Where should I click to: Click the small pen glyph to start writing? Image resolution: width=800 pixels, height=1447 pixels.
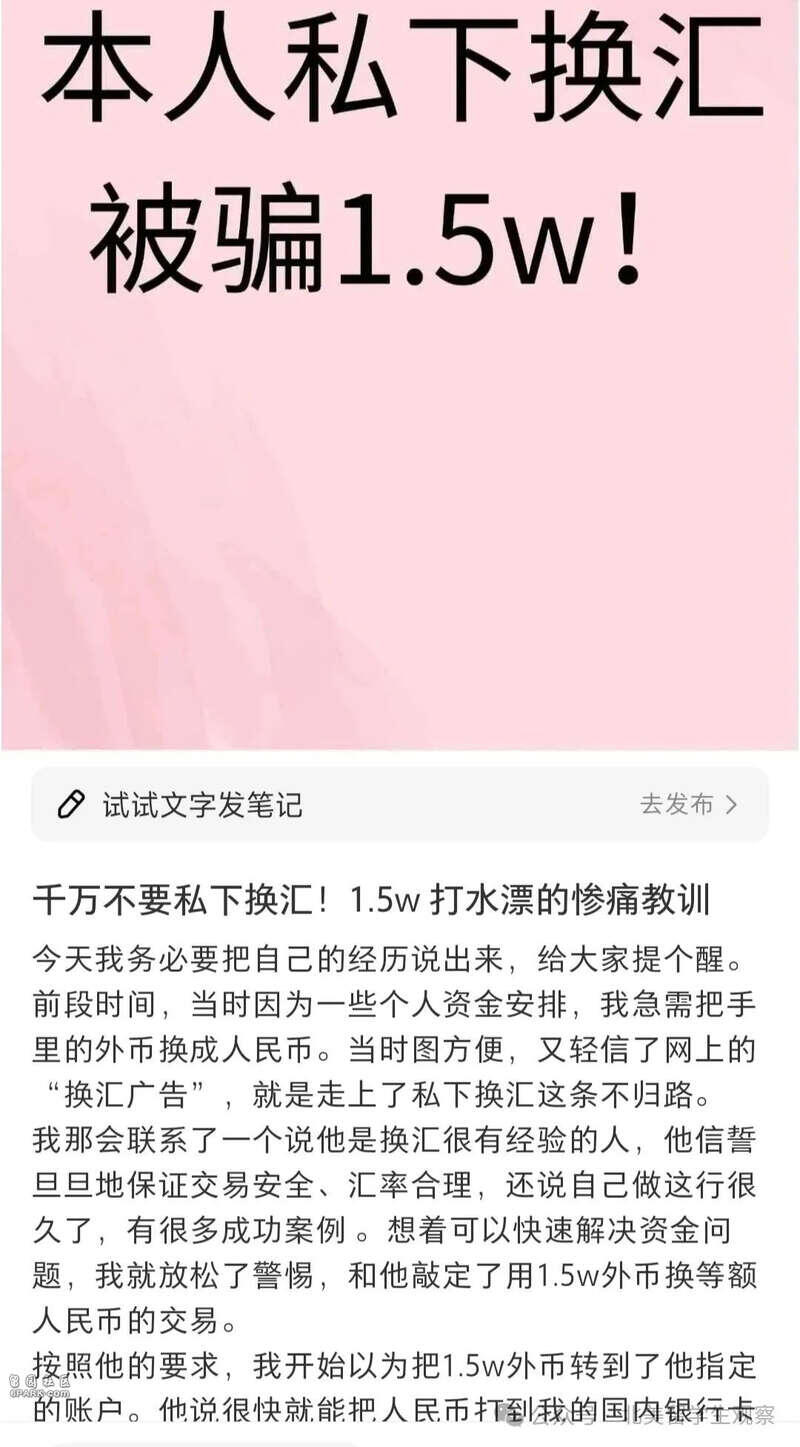click(x=70, y=805)
